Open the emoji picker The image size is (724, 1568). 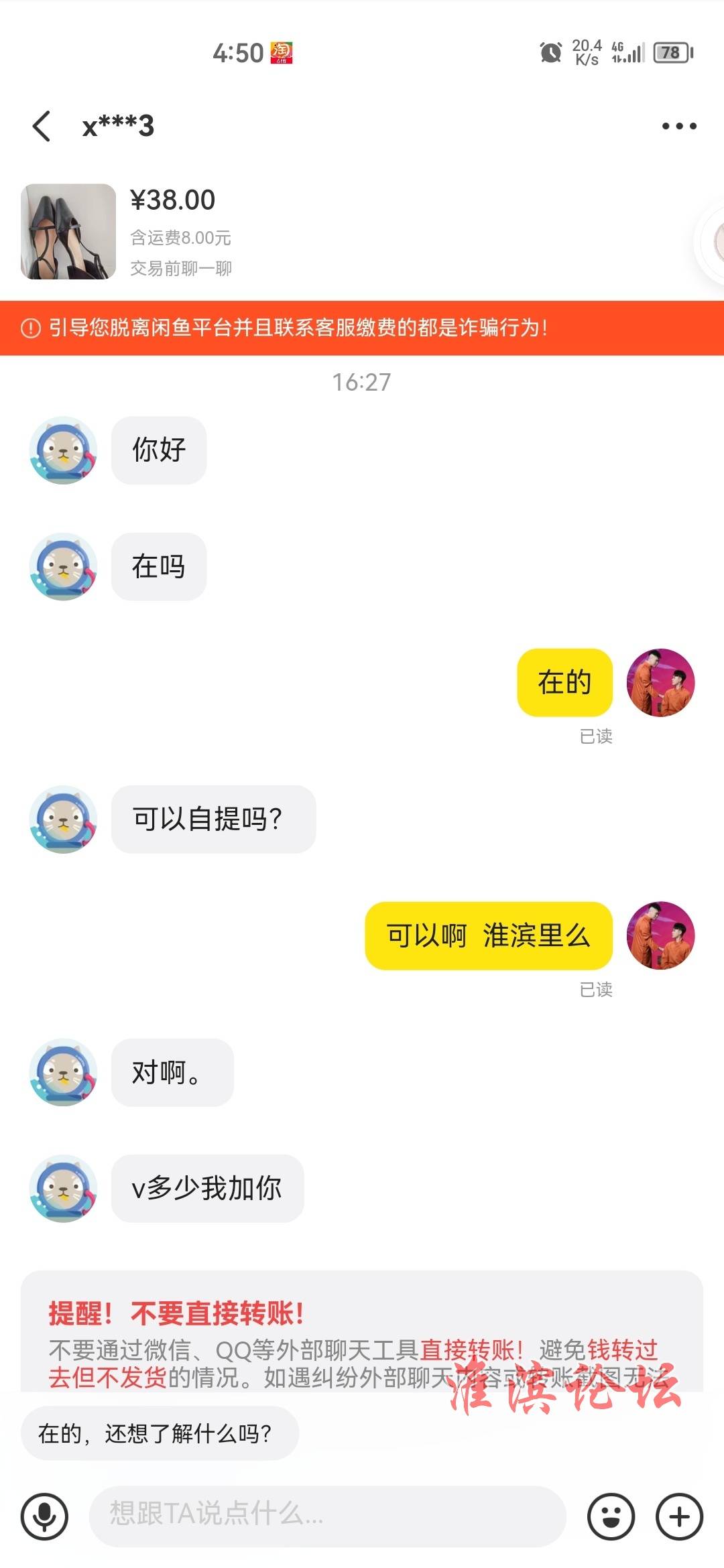pos(611,1516)
